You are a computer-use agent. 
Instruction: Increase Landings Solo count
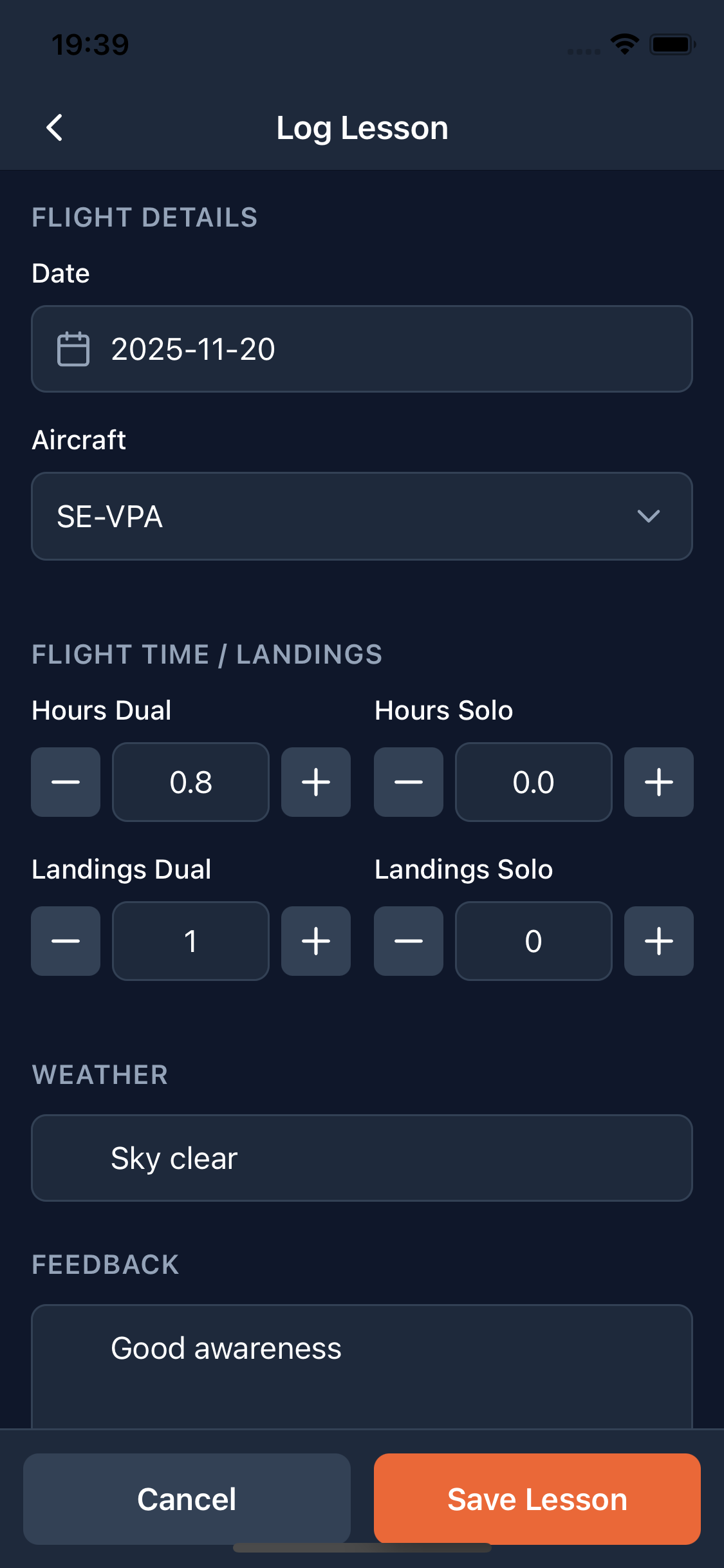[x=658, y=941]
